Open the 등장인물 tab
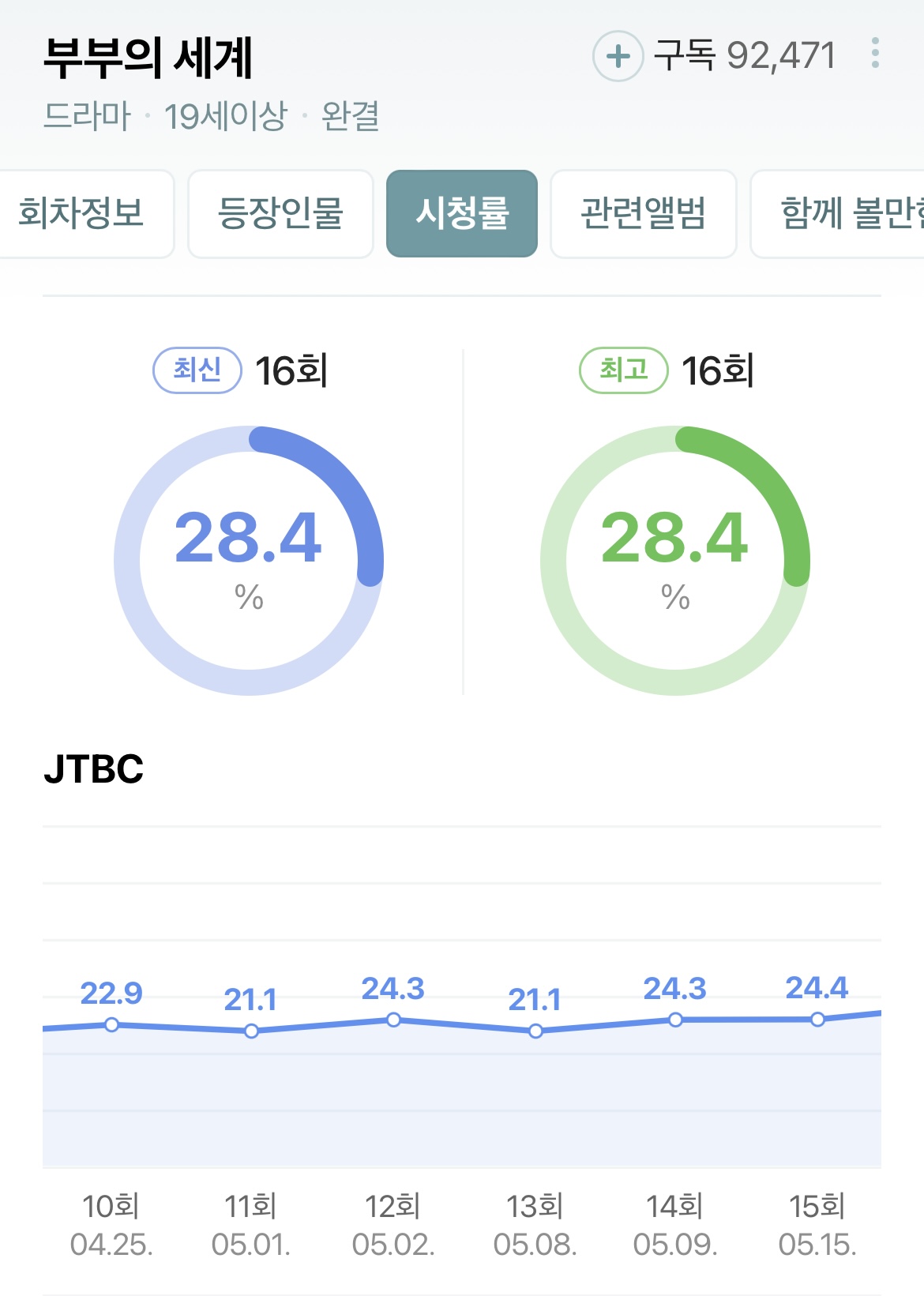The image size is (924, 1296). [280, 213]
